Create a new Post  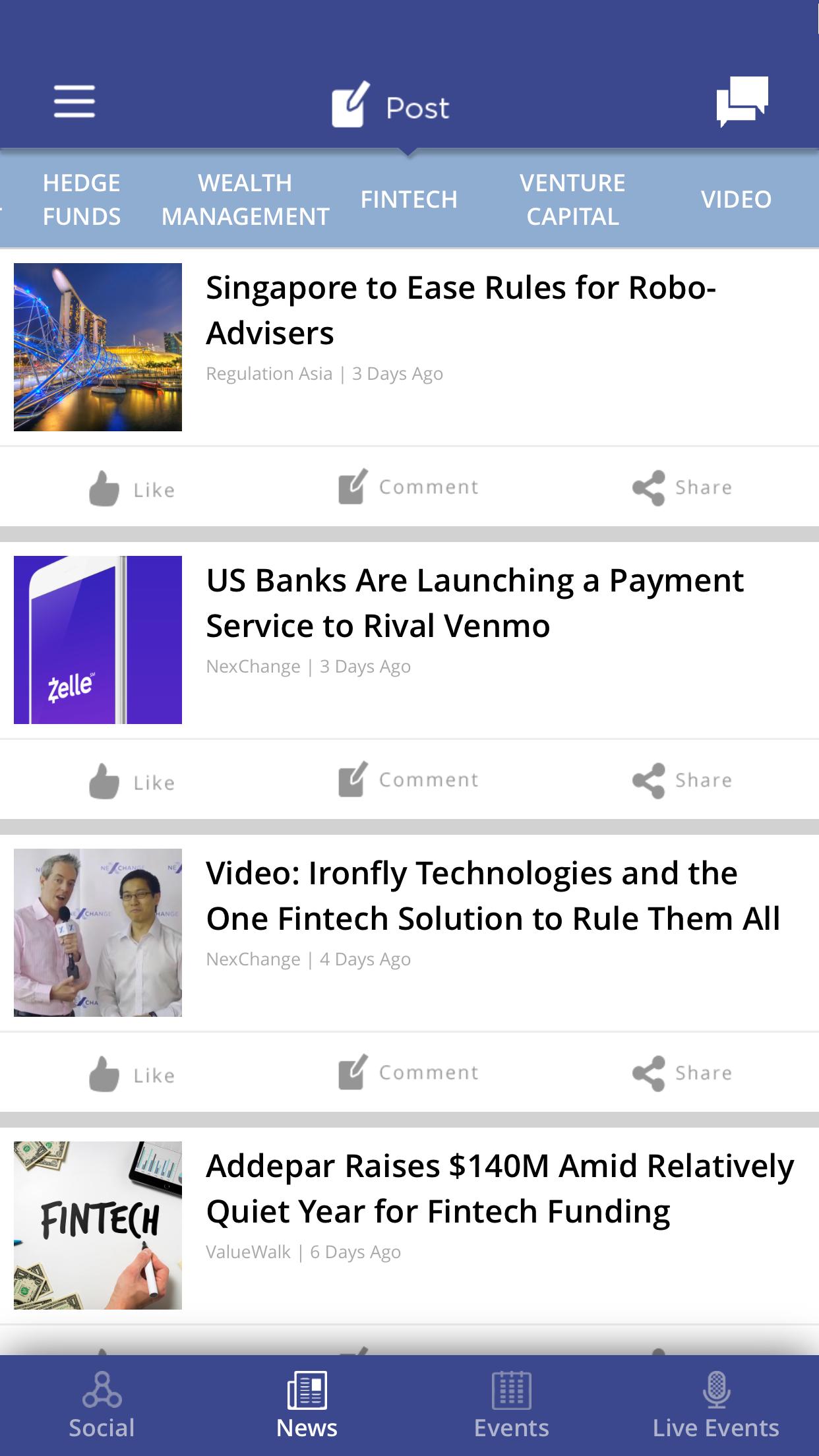tap(391, 106)
